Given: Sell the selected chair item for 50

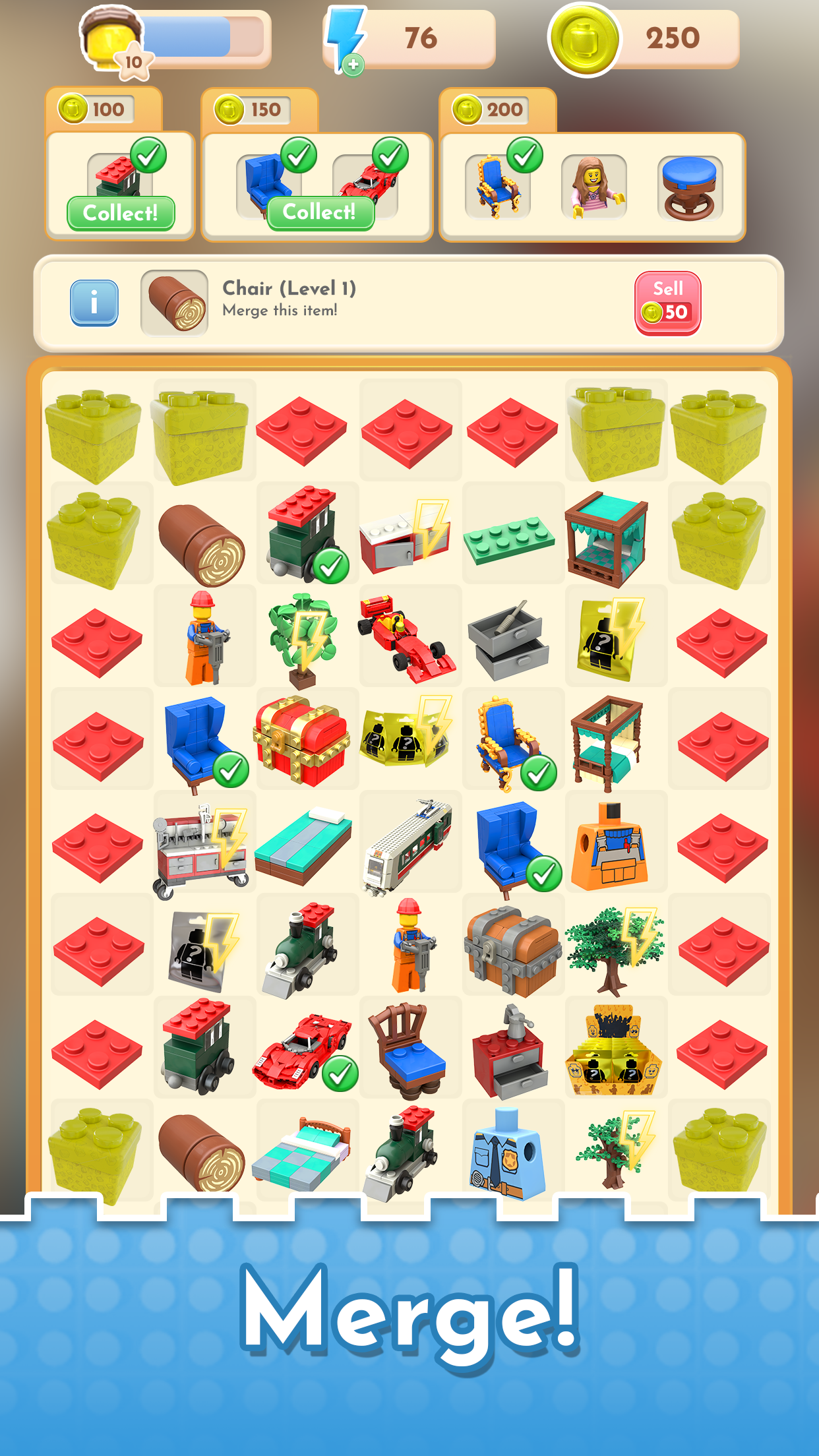Looking at the screenshot, I should click(667, 303).
